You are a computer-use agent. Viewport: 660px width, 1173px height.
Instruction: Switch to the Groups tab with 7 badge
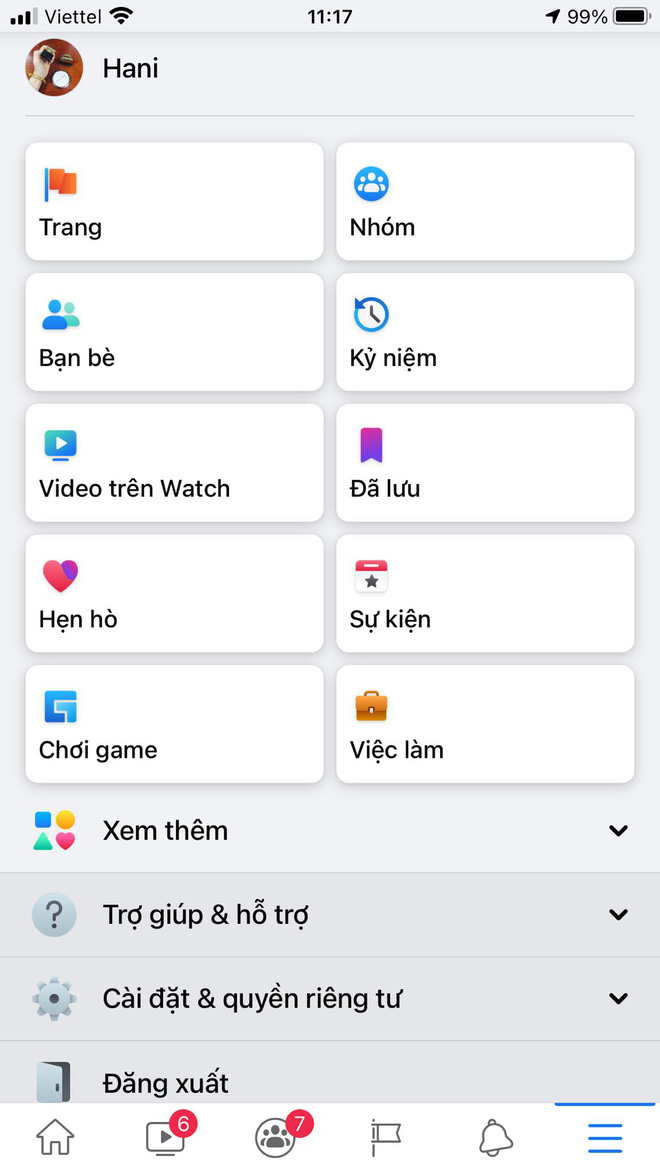tap(276, 1138)
